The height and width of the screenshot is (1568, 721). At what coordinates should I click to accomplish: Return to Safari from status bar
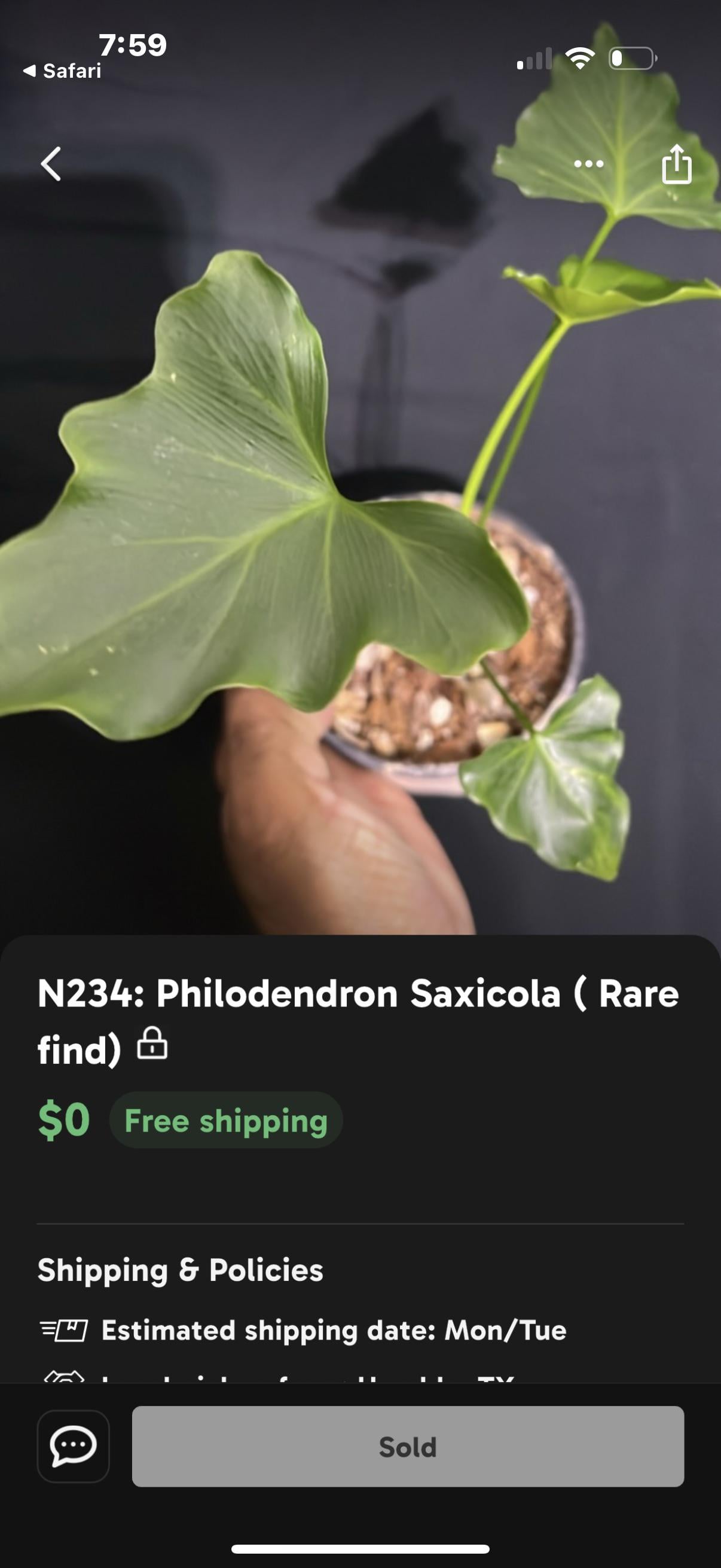(62, 71)
